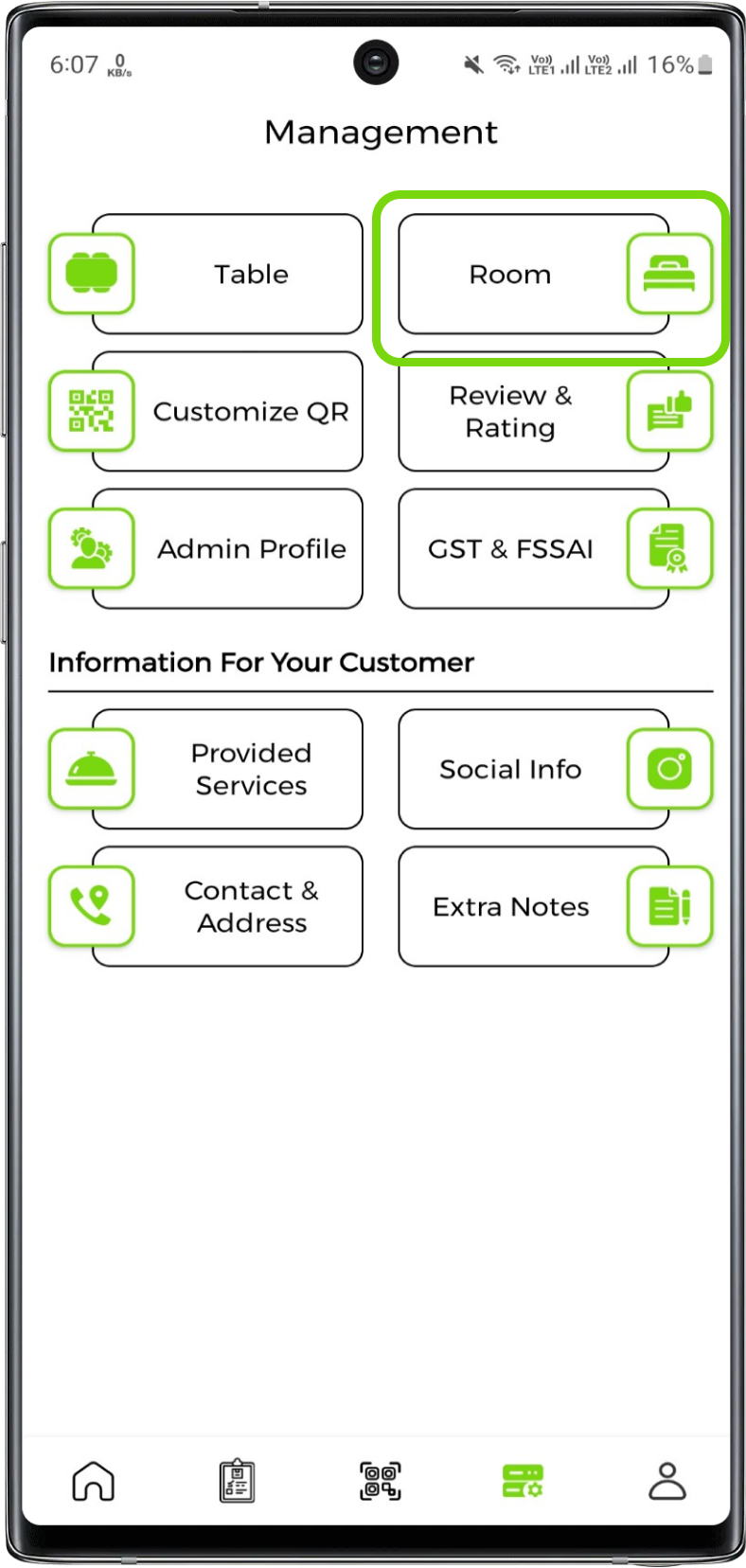The height and width of the screenshot is (1568, 746).
Task: Select Customize QR
Action: (x=227, y=412)
